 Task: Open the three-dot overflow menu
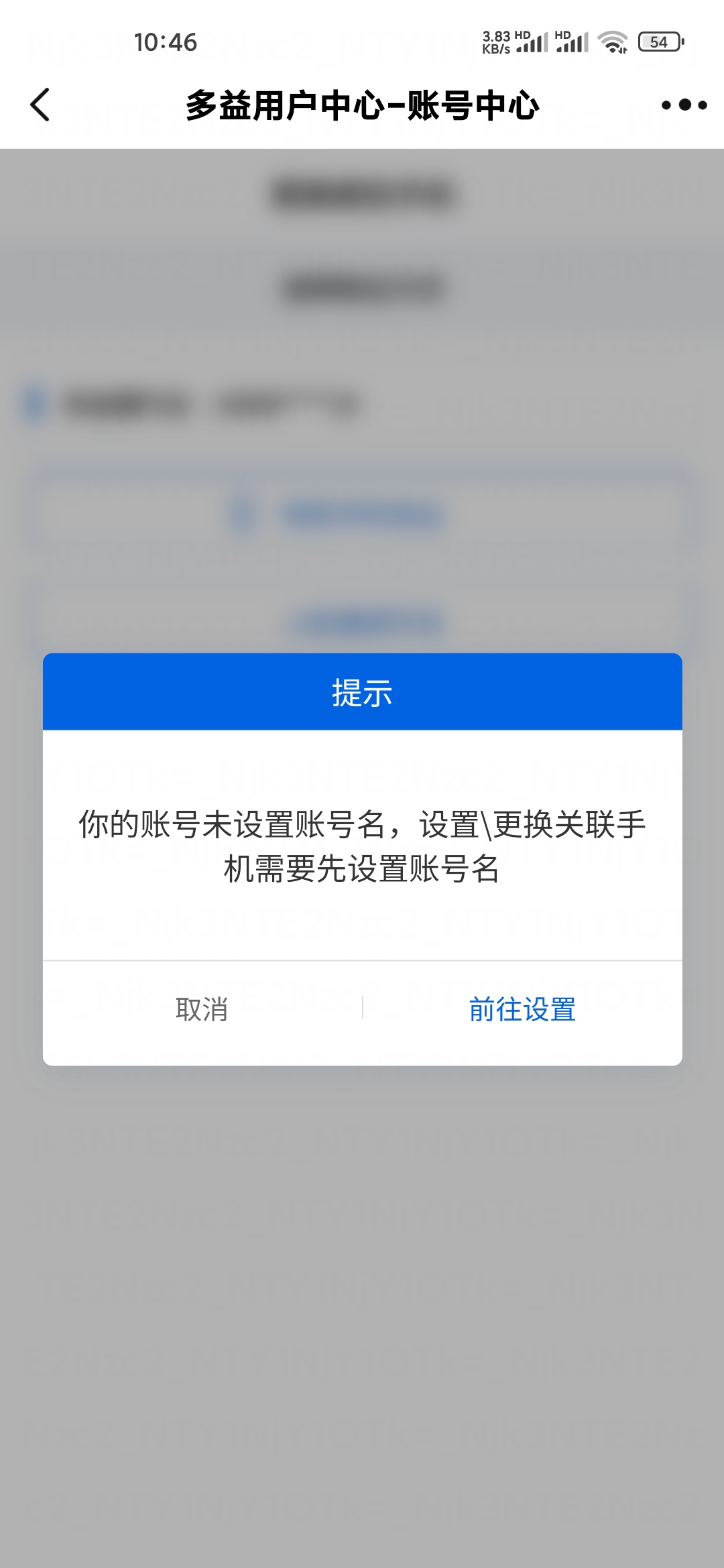pos(684,105)
